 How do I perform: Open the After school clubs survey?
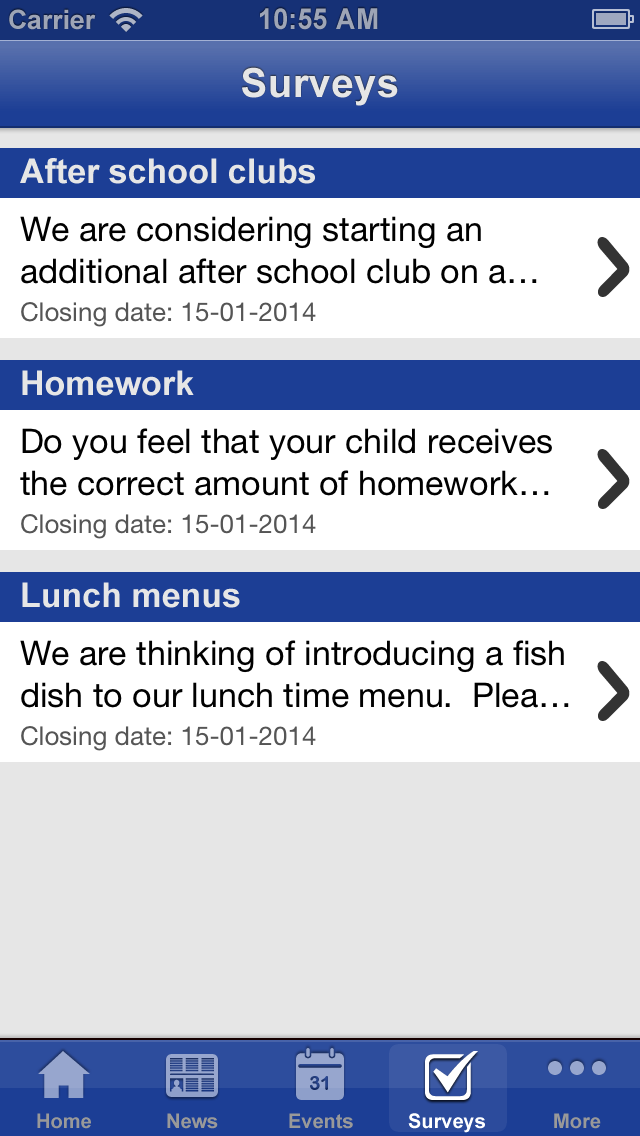pyautogui.click(x=320, y=268)
